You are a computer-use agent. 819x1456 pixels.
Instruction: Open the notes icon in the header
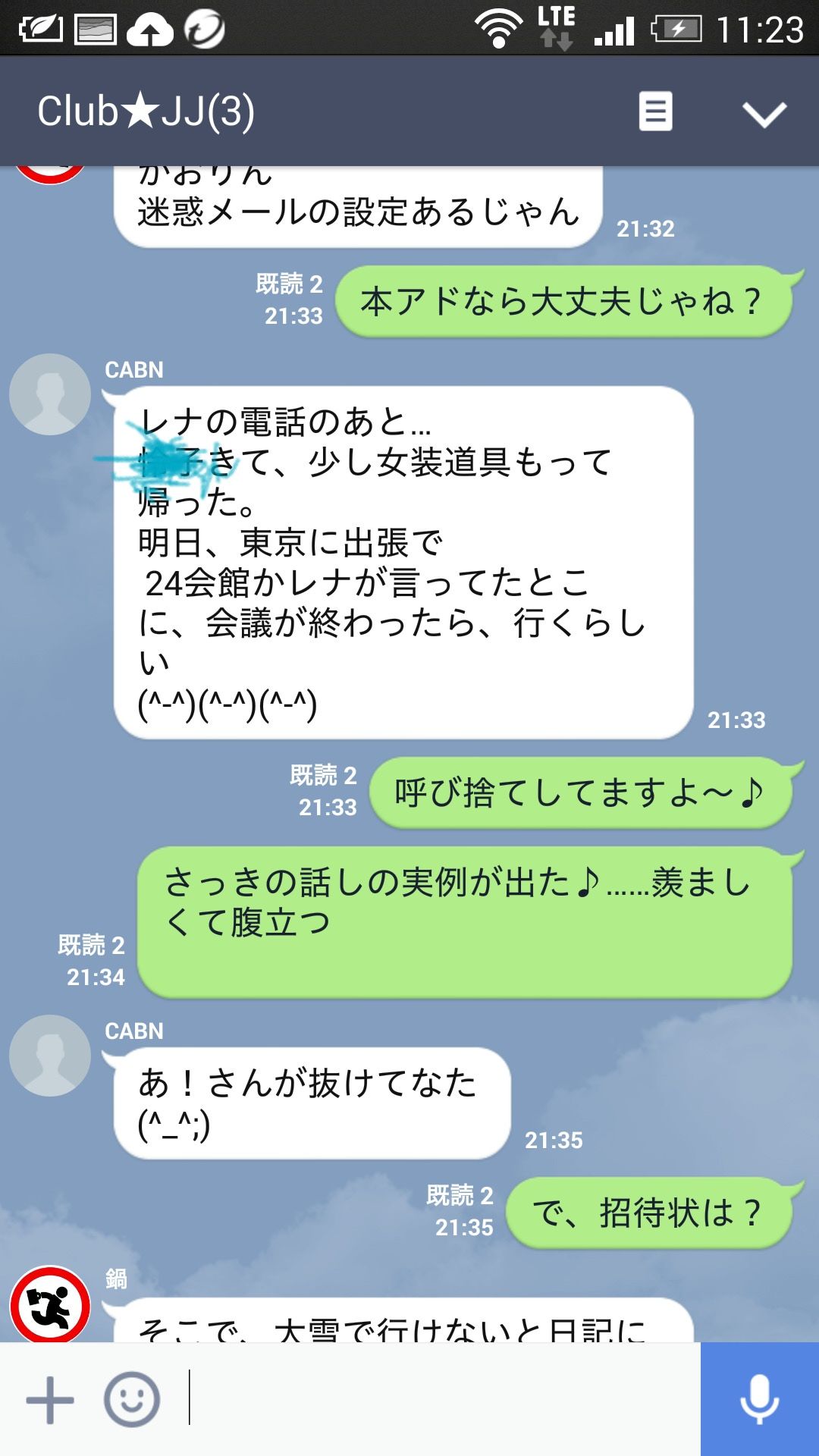[655, 111]
